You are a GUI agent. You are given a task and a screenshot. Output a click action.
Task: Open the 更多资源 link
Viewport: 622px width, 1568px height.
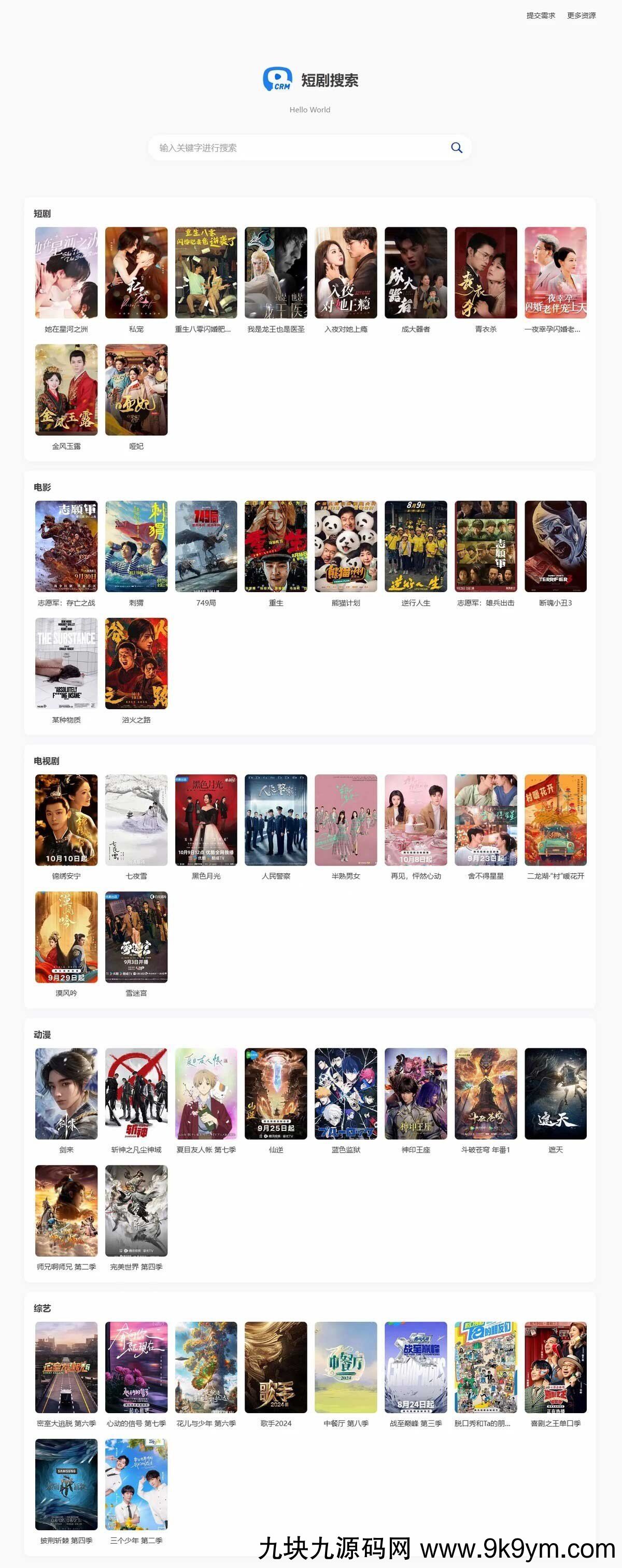(581, 15)
